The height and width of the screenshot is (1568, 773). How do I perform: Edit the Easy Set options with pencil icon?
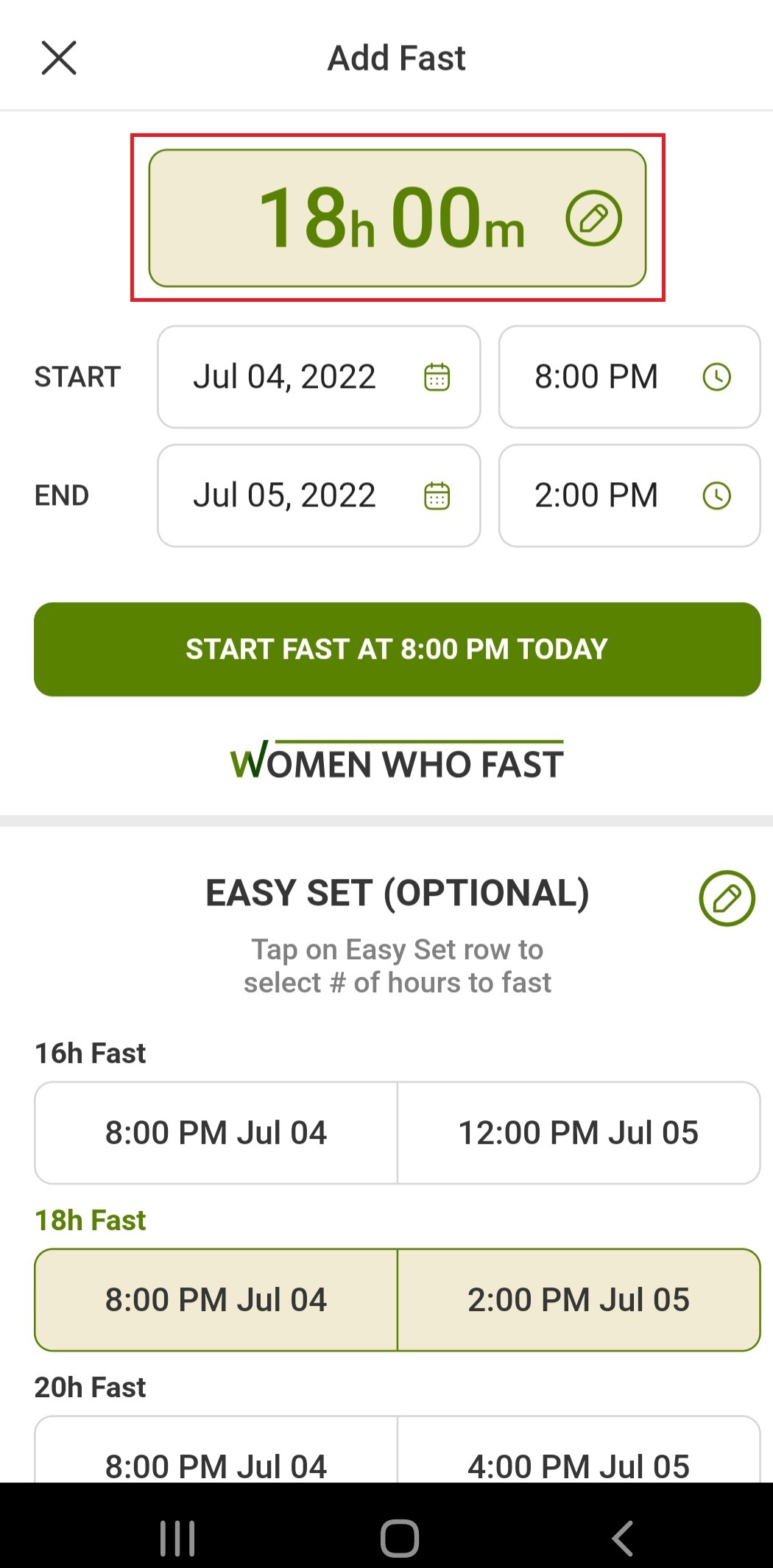pyautogui.click(x=727, y=898)
